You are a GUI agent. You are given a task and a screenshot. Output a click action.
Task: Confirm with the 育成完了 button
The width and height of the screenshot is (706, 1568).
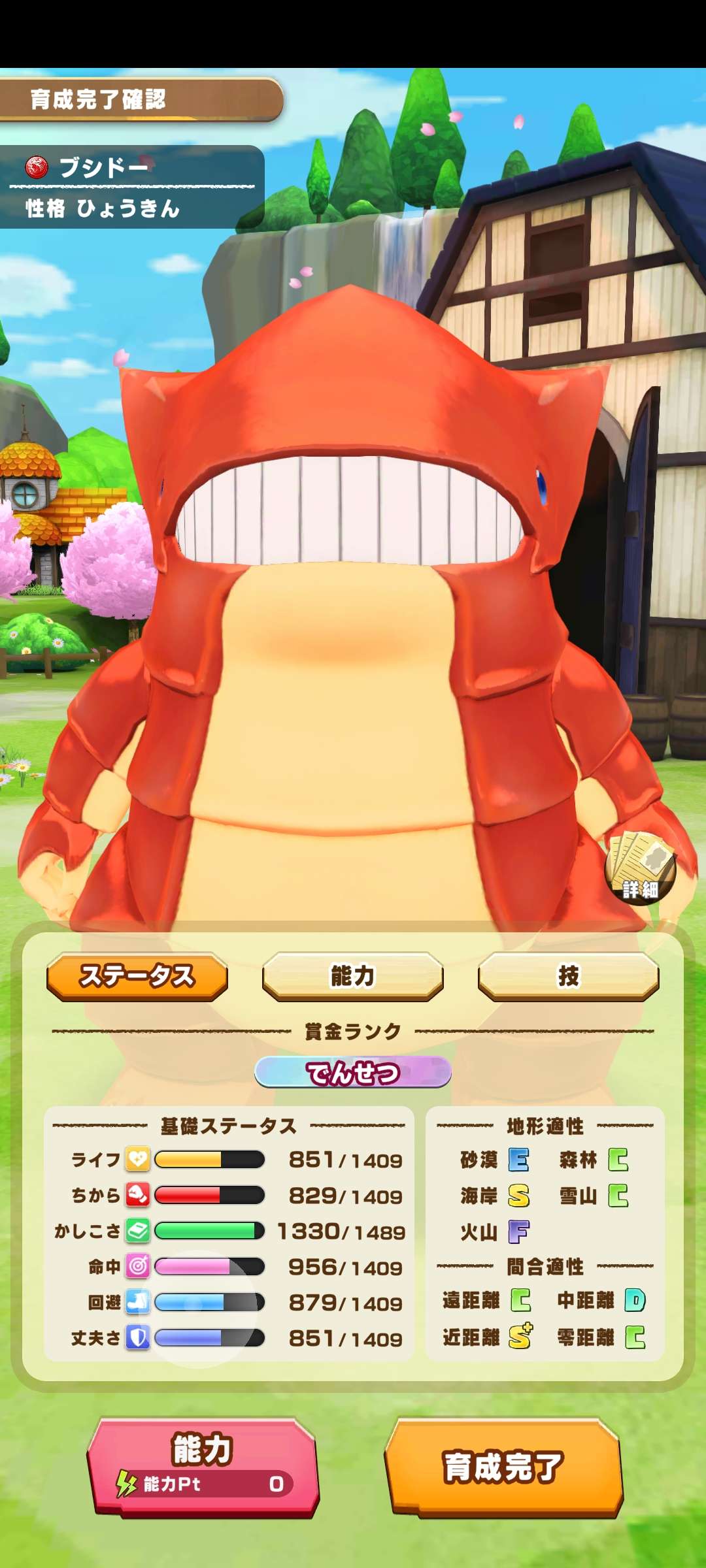point(503,1466)
